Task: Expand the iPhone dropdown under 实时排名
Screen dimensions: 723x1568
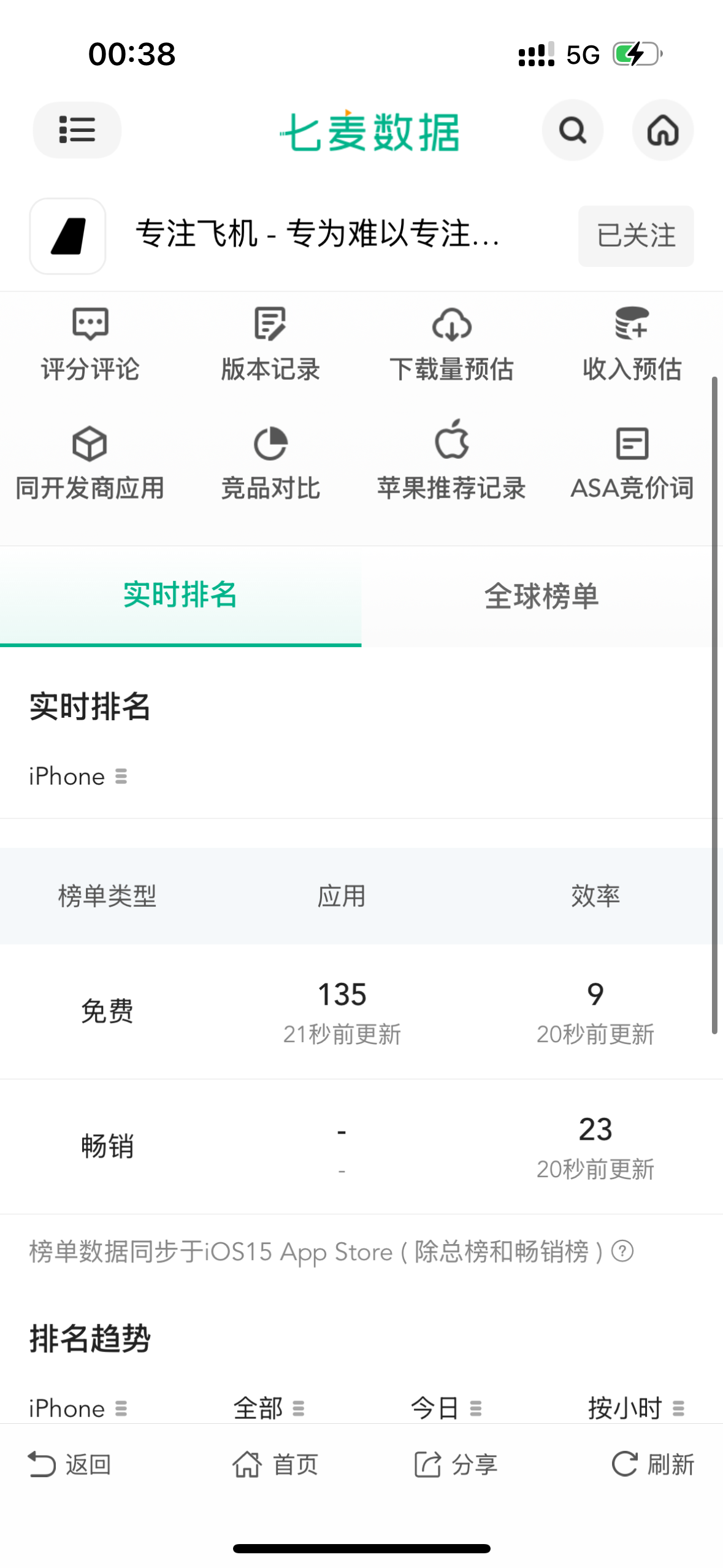Action: 78,777
